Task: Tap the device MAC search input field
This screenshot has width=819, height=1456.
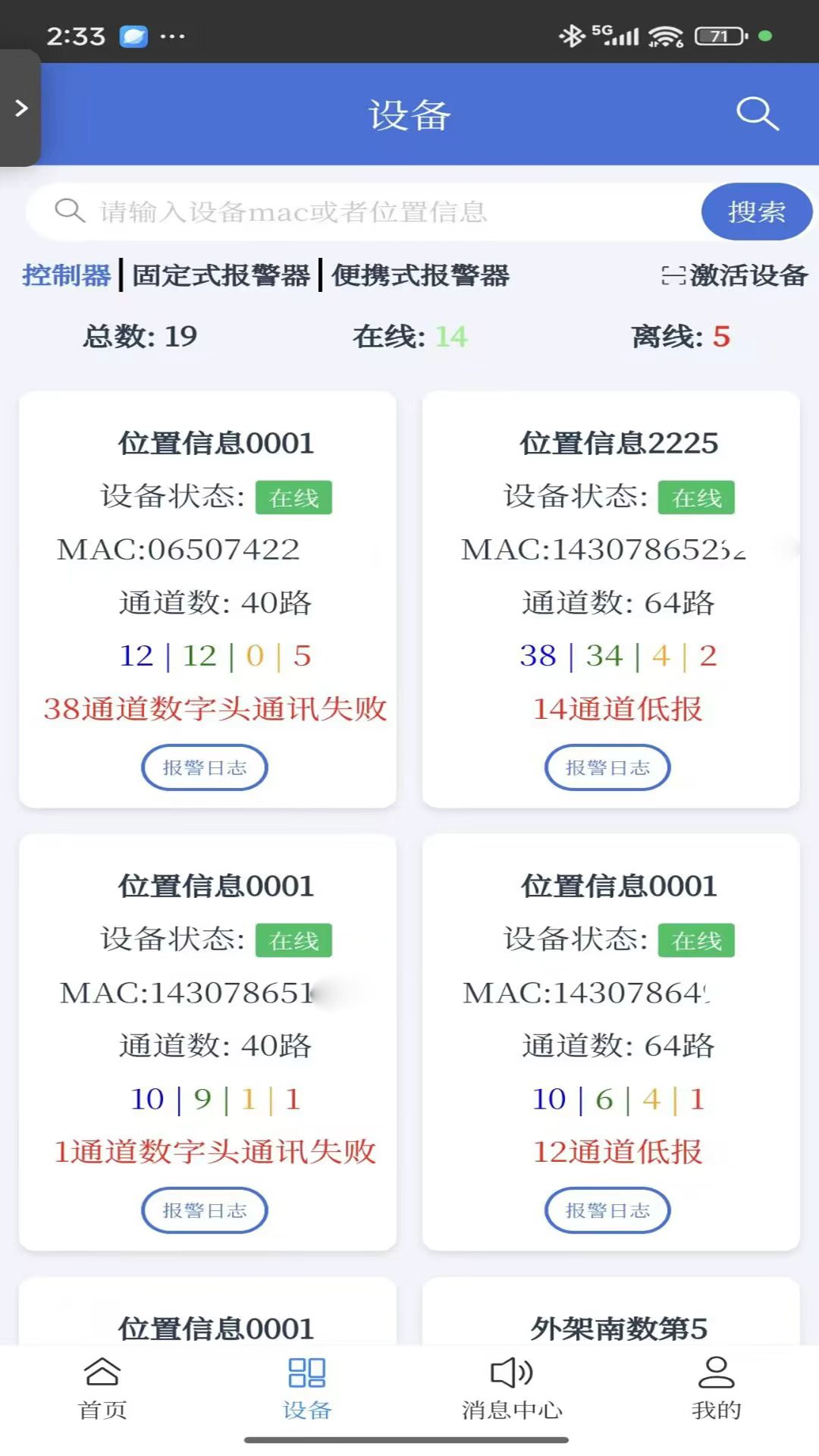Action: click(x=341, y=211)
